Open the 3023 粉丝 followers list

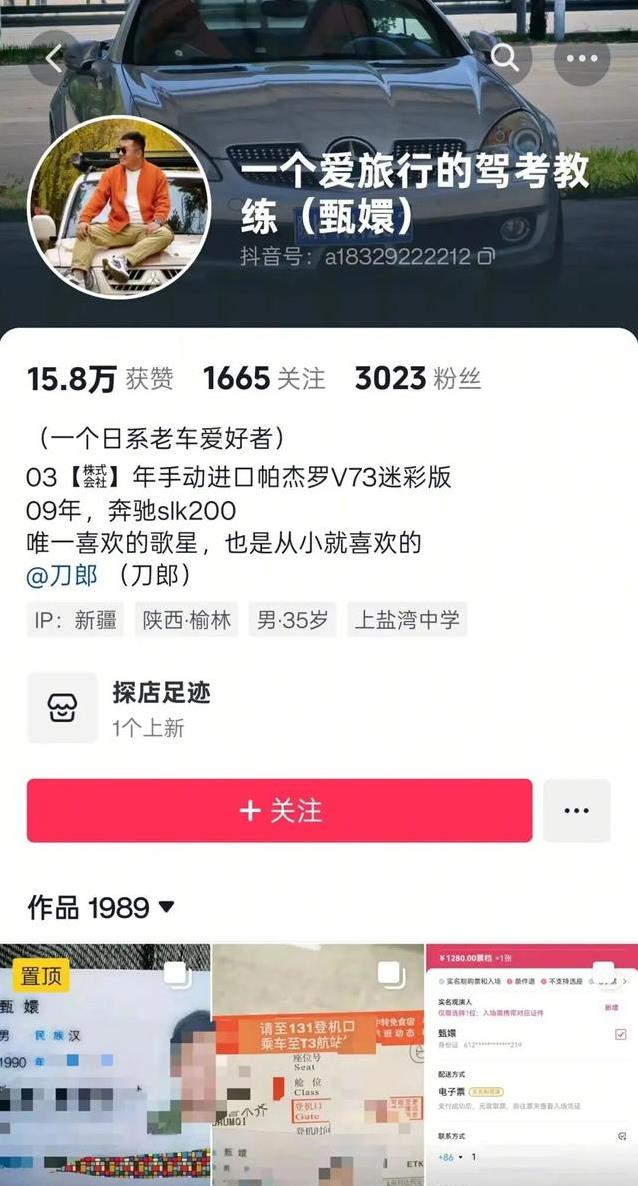pyautogui.click(x=418, y=379)
